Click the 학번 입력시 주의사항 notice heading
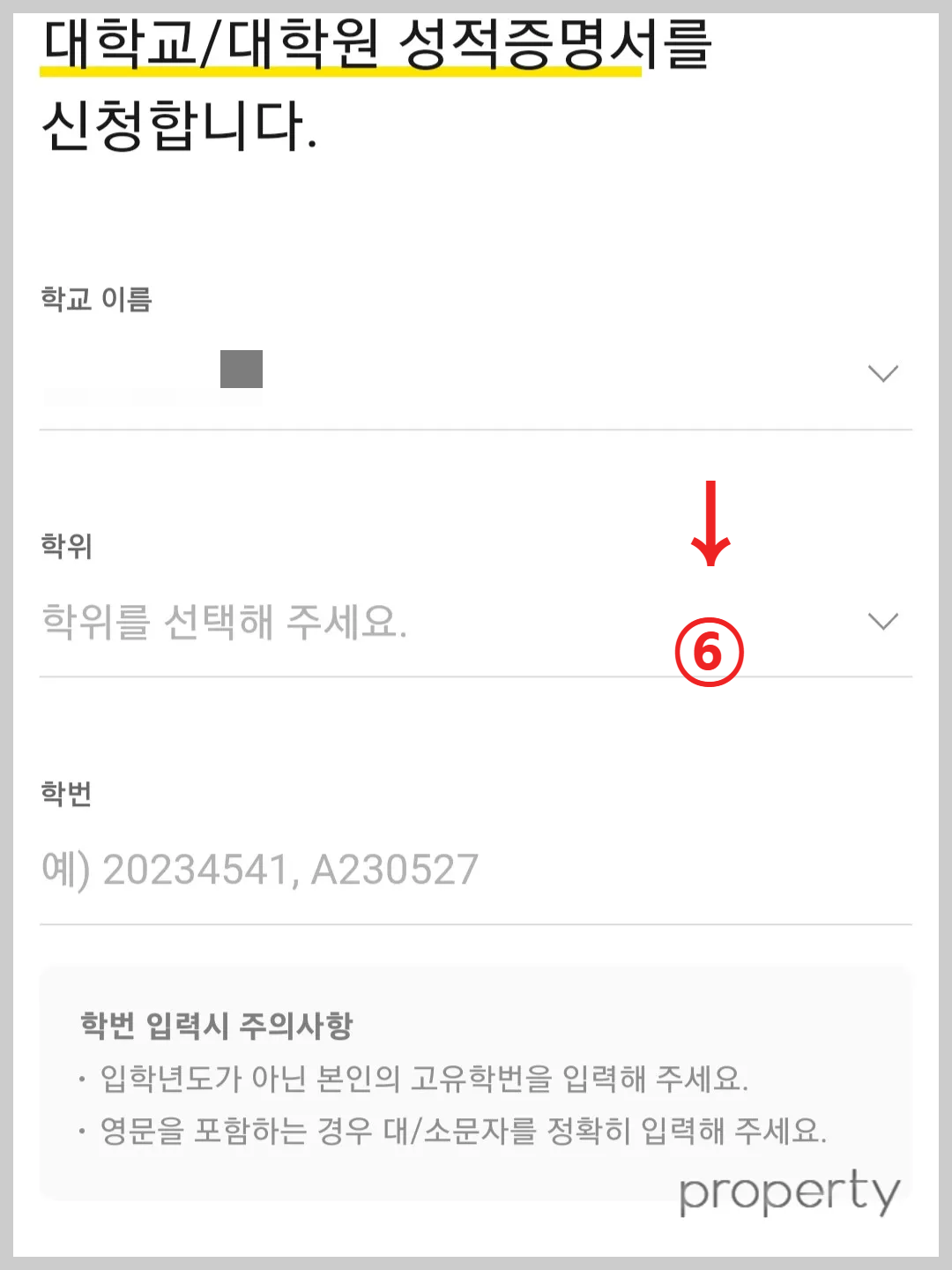 tap(214, 1026)
